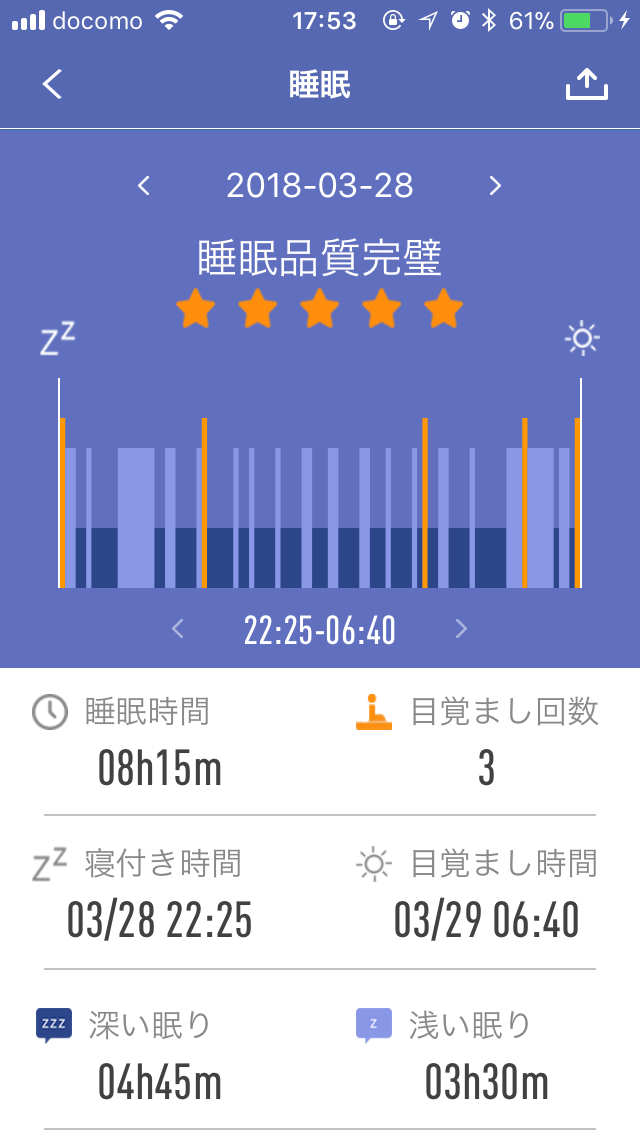Show the sleep period before 22:25-06:40
This screenshot has height=1136, width=640.
pos(178,628)
